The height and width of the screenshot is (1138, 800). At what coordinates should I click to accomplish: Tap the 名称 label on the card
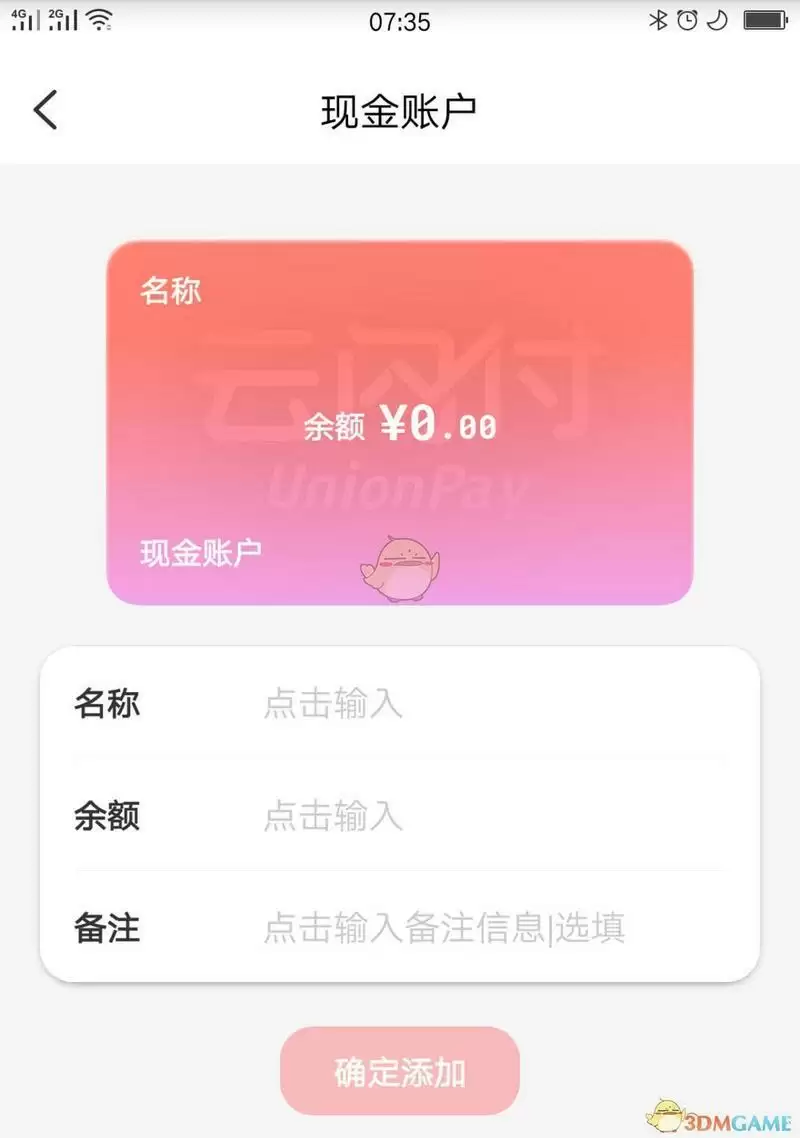click(171, 290)
